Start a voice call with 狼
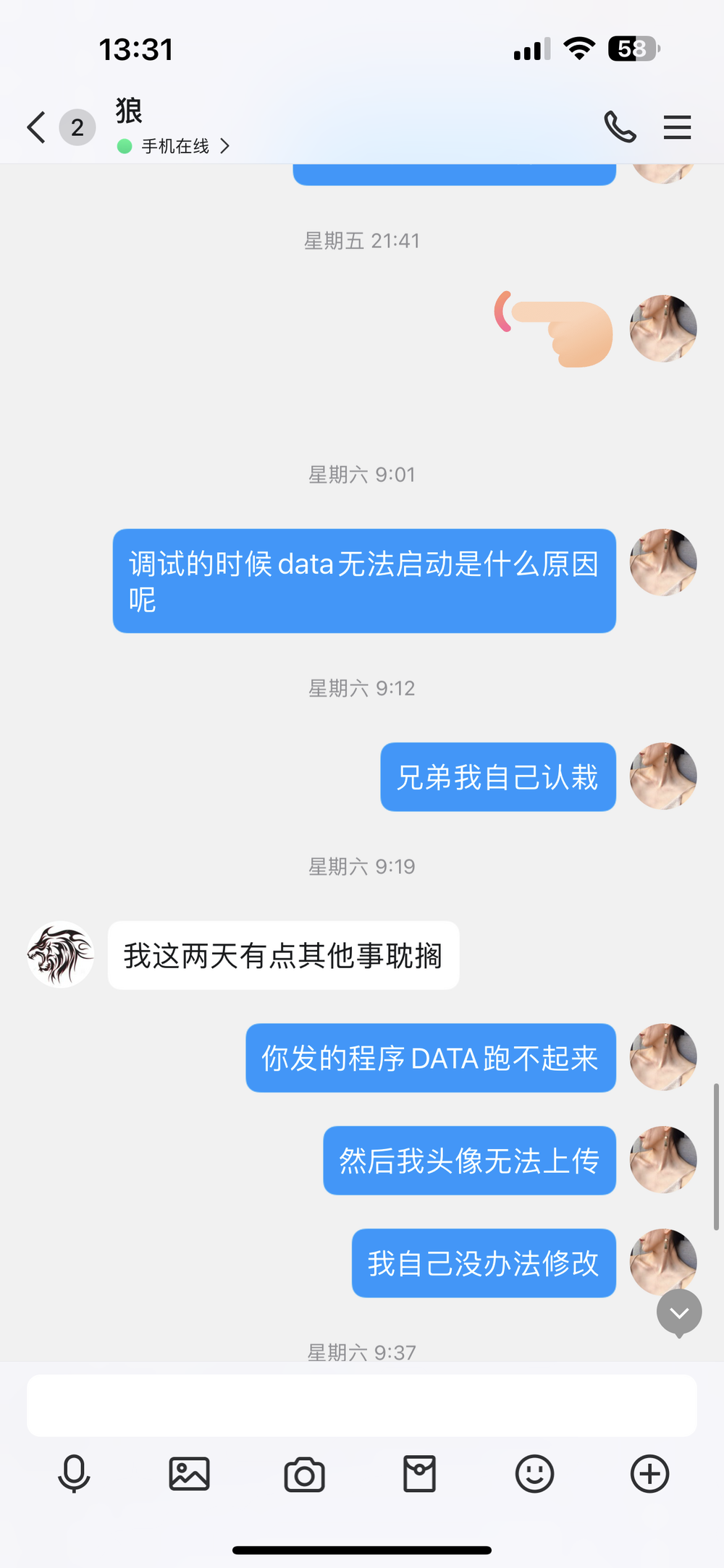This screenshot has height=1568, width=724. tap(621, 127)
